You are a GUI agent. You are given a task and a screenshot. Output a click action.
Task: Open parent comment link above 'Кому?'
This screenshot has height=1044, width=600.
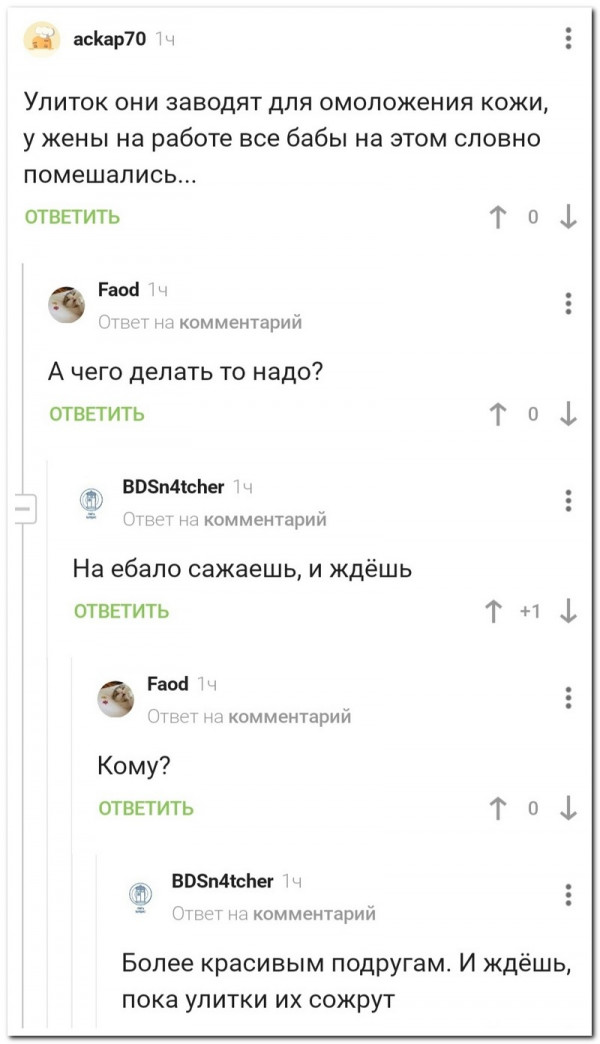pyautogui.click(x=290, y=716)
